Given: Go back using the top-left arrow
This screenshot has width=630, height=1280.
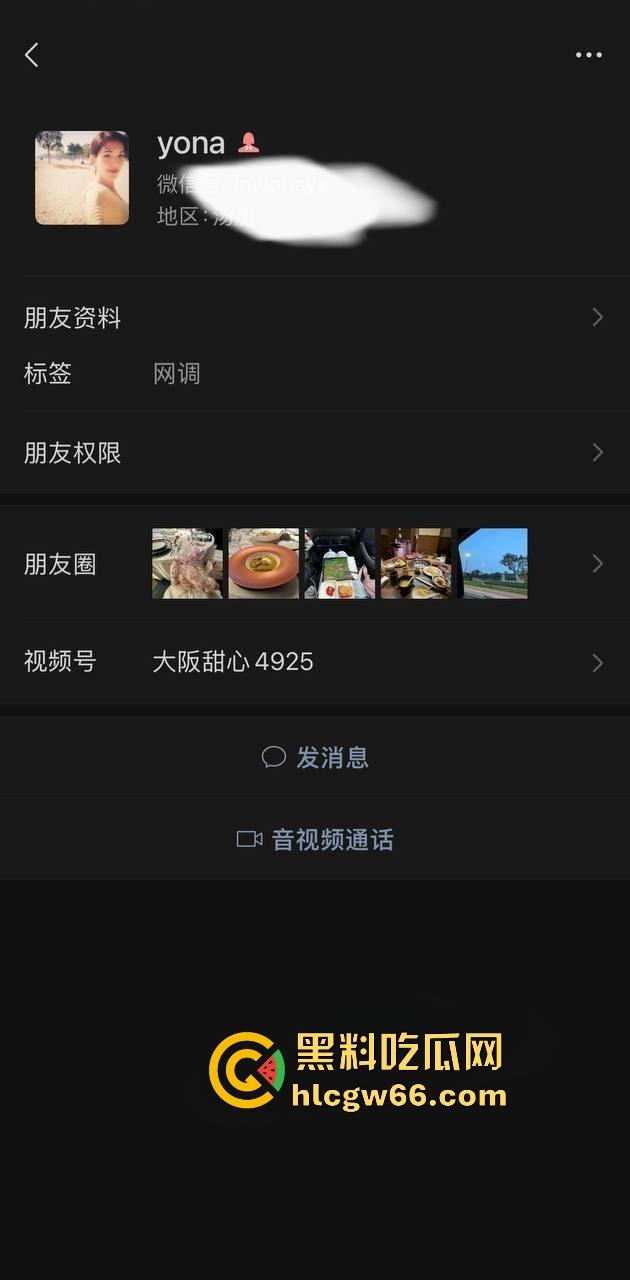Looking at the screenshot, I should pyautogui.click(x=32, y=55).
